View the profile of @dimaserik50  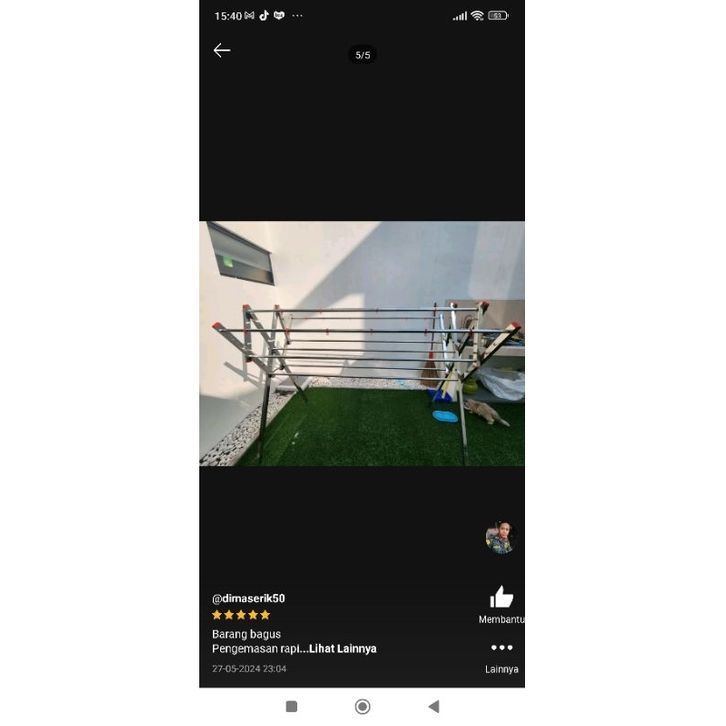(x=248, y=598)
